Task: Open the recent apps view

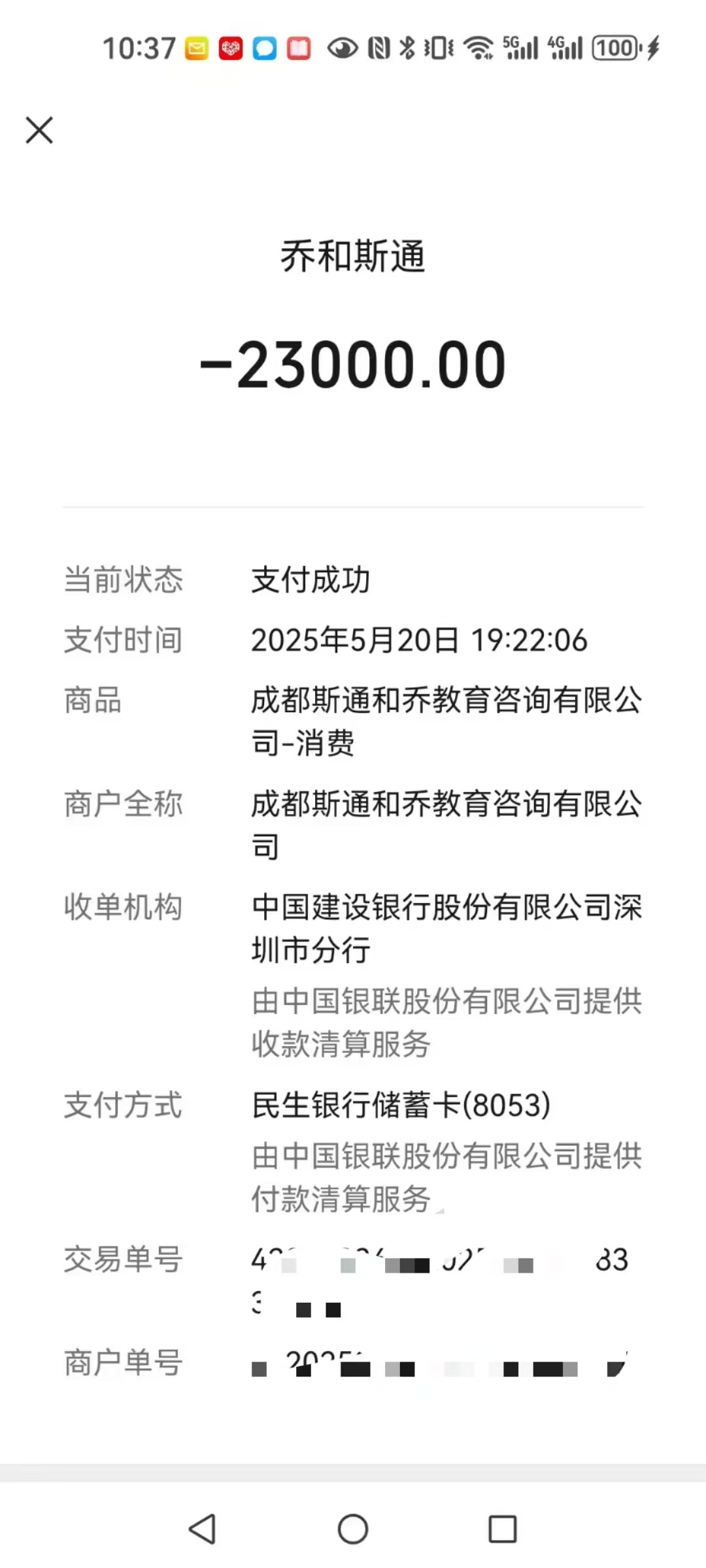Action: [503, 1529]
